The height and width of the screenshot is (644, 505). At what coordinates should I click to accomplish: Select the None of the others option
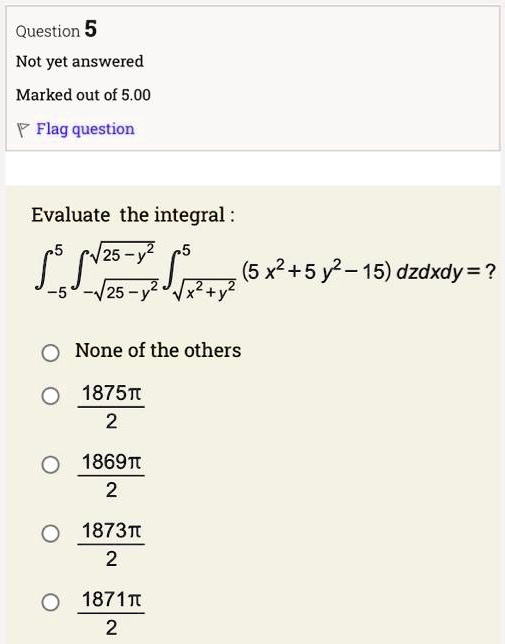[x=50, y=353]
